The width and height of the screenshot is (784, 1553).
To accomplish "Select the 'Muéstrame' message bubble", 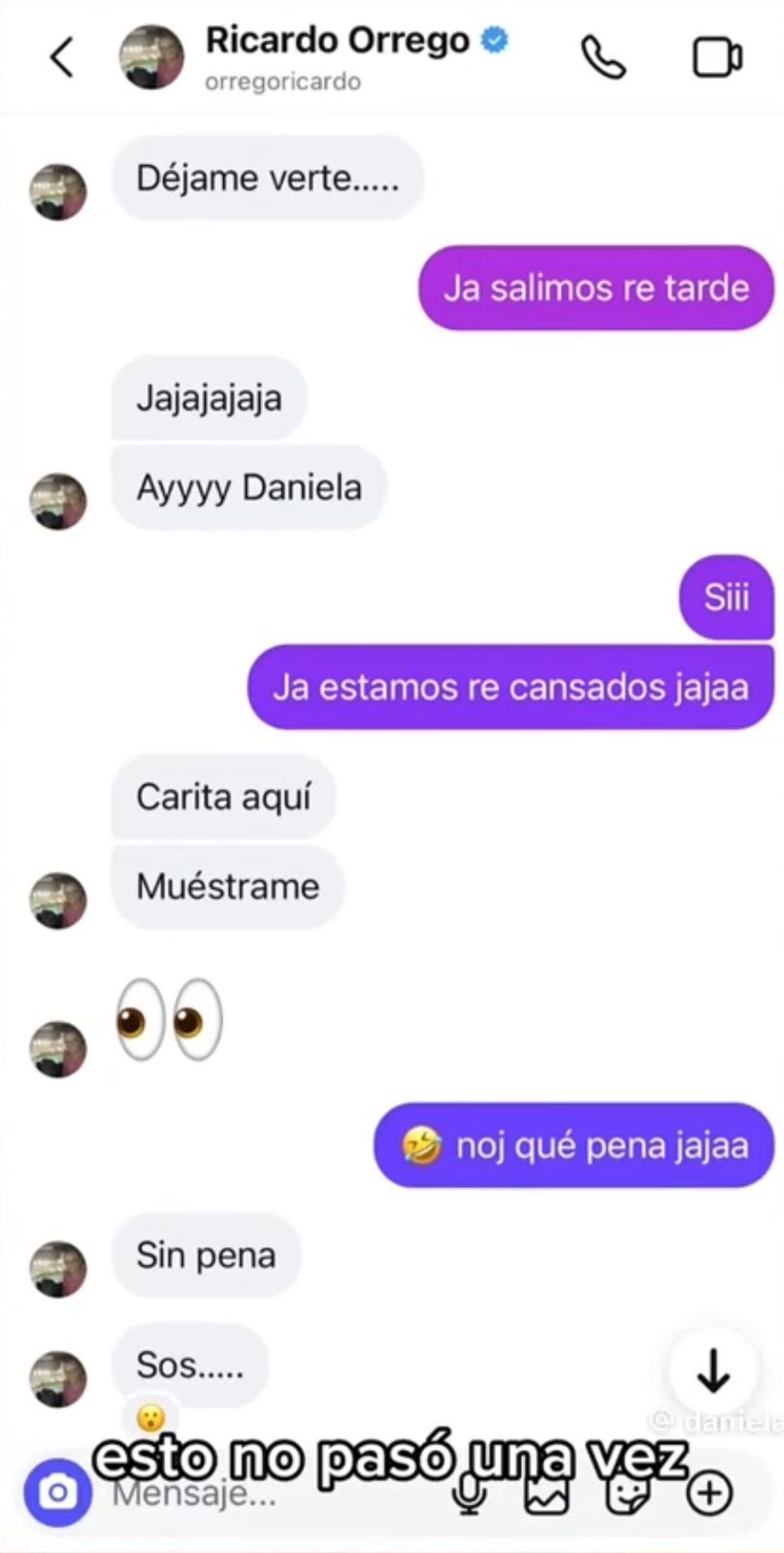I will (x=227, y=885).
